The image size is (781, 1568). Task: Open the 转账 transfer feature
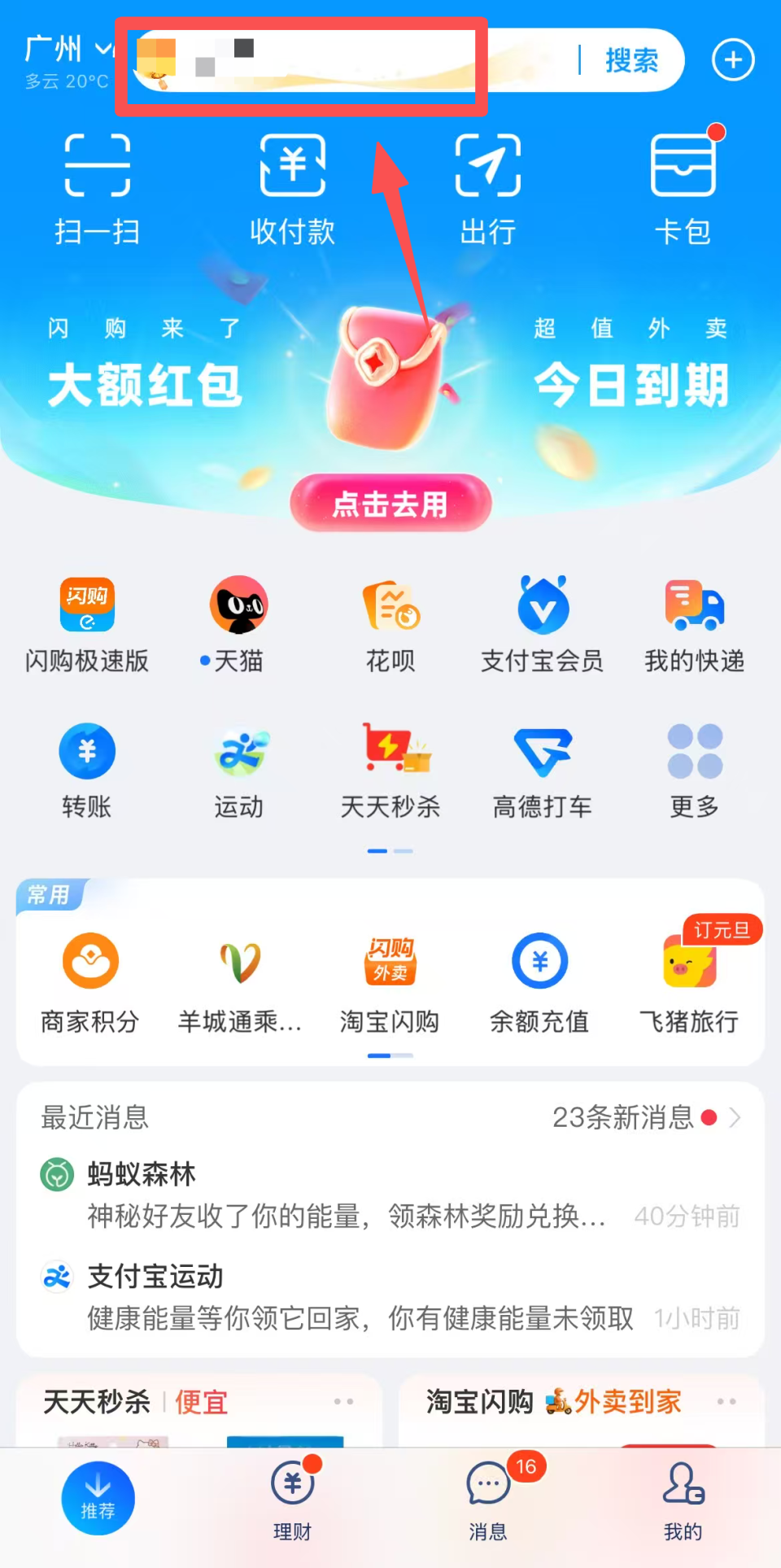pyautogui.click(x=87, y=769)
